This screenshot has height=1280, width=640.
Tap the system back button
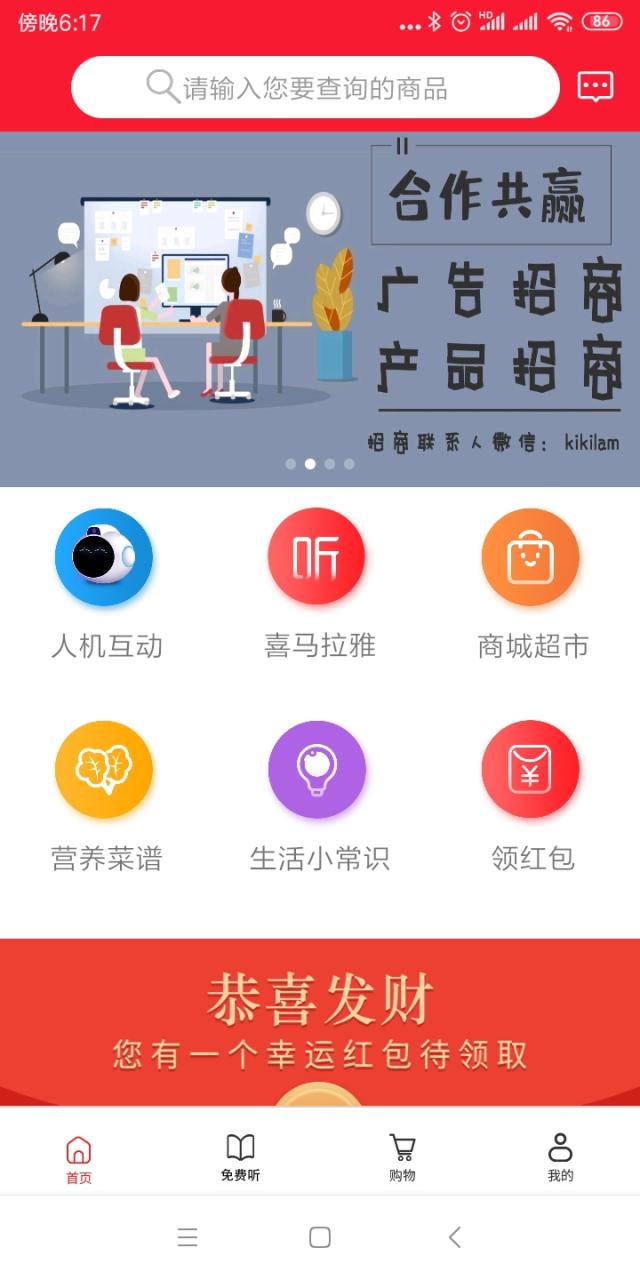point(455,1238)
